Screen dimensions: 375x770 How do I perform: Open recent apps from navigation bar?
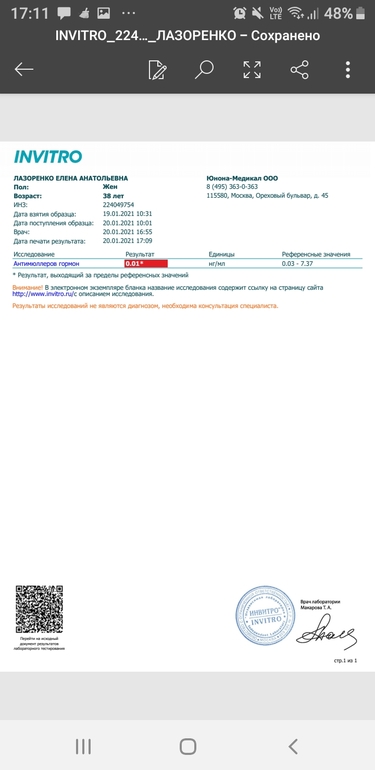pos(83,746)
